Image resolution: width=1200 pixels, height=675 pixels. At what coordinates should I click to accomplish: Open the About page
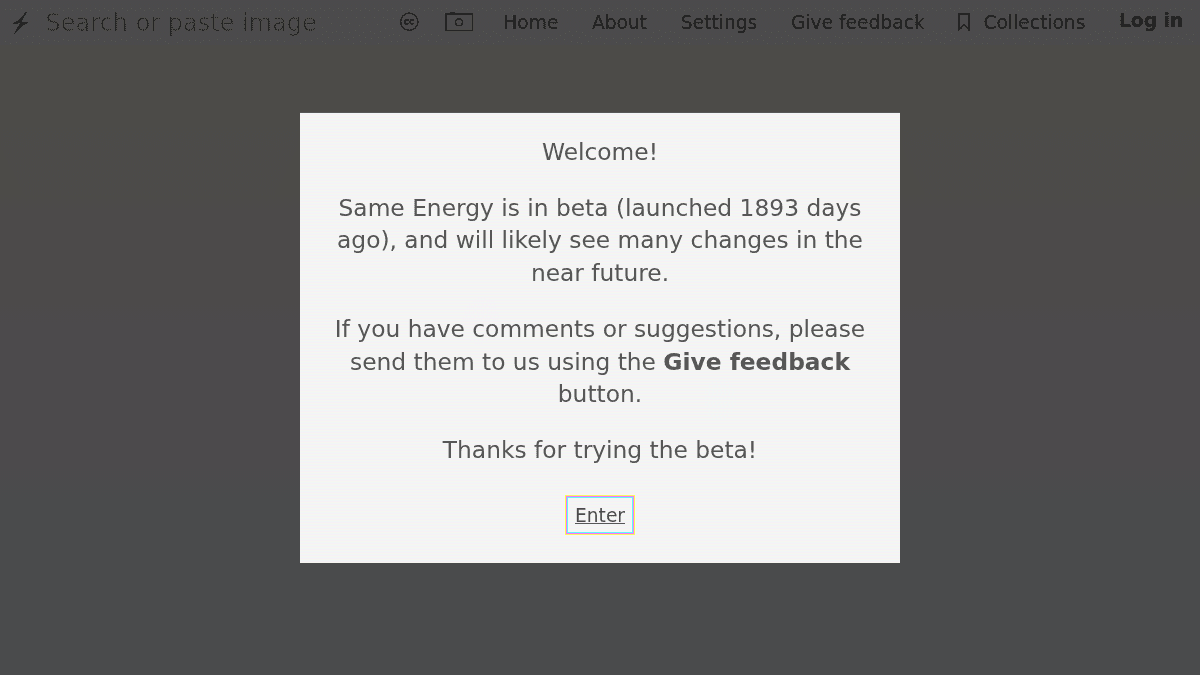[619, 22]
